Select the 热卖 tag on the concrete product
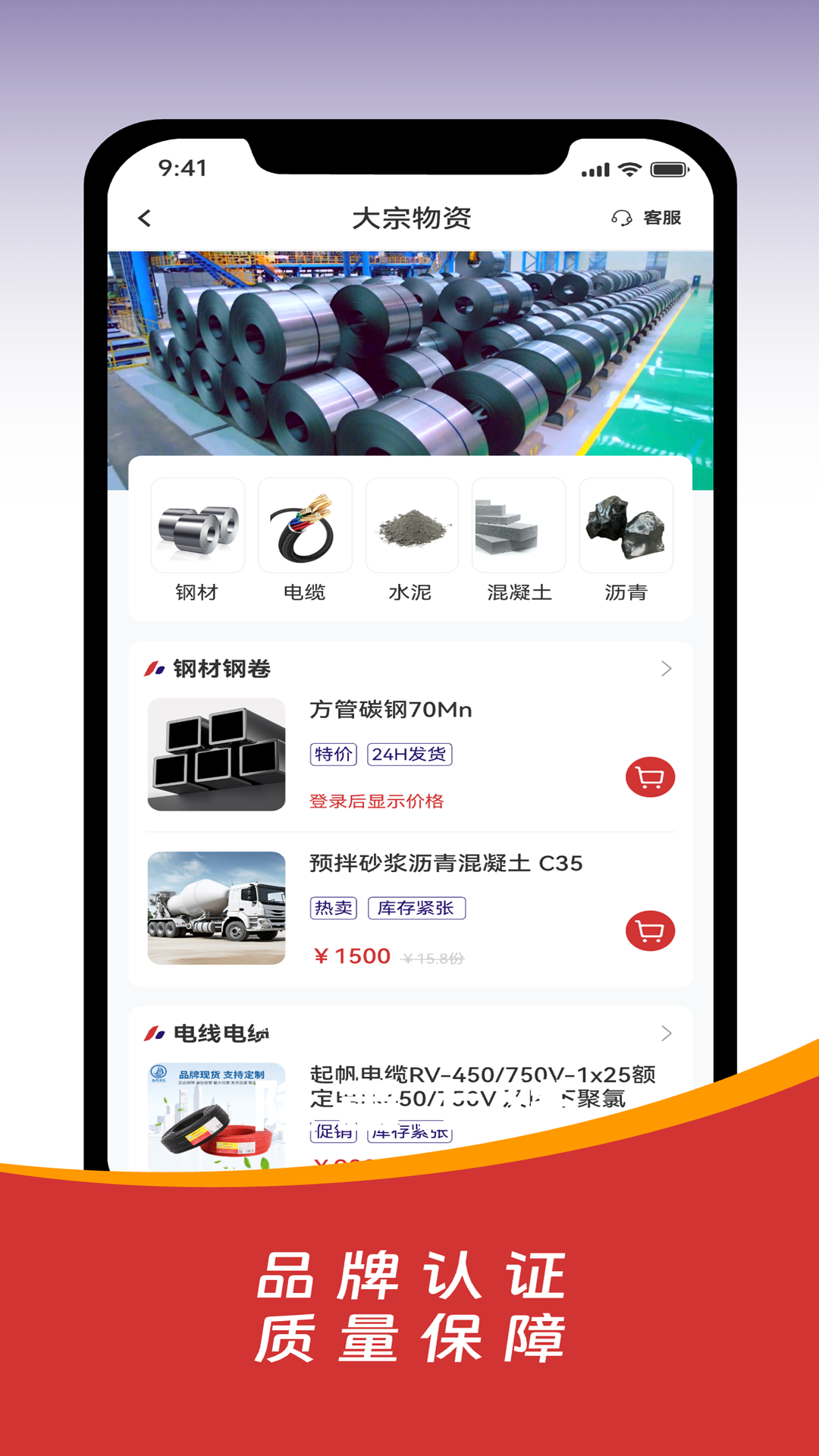This screenshot has width=819, height=1456. pos(332,908)
